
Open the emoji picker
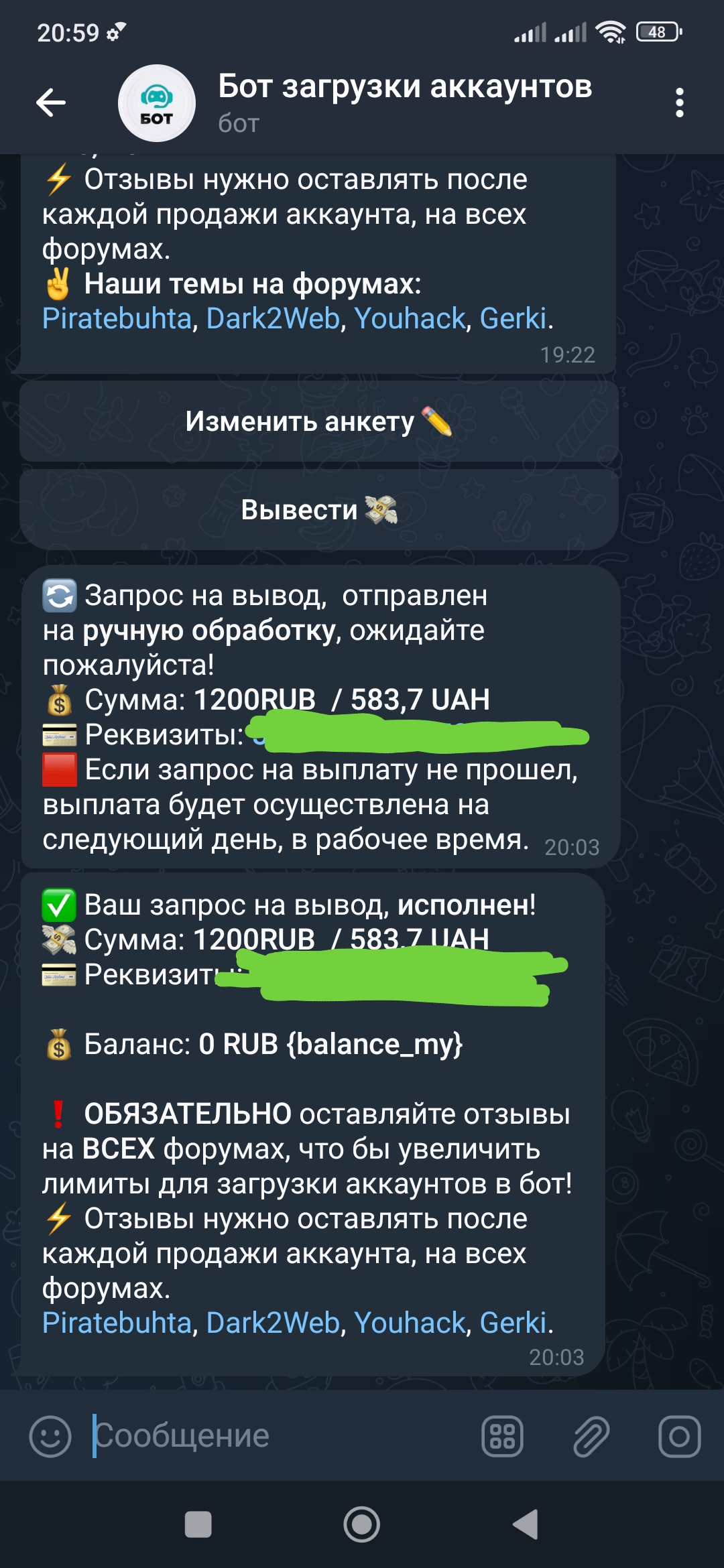[x=50, y=1437]
